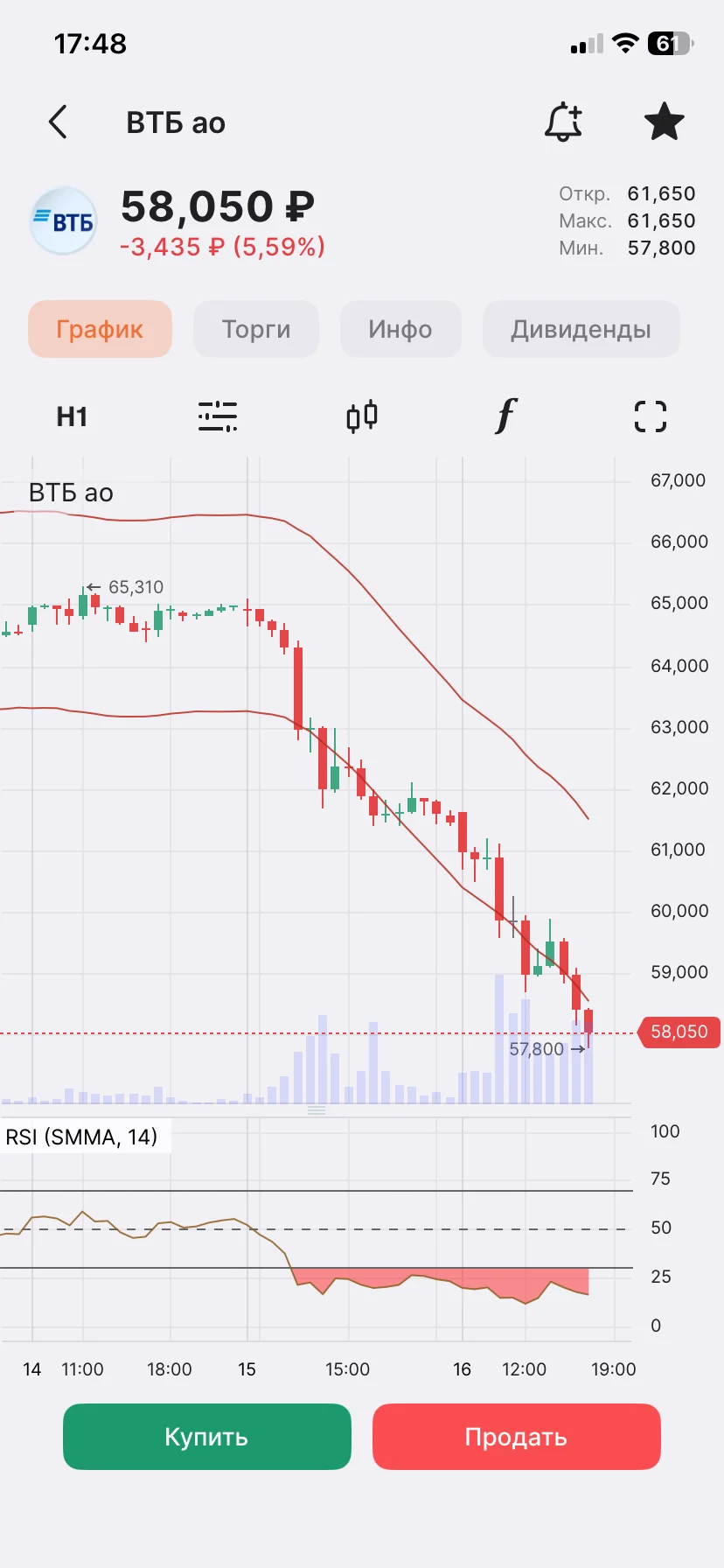Change chart type via candlestick icon

click(362, 416)
